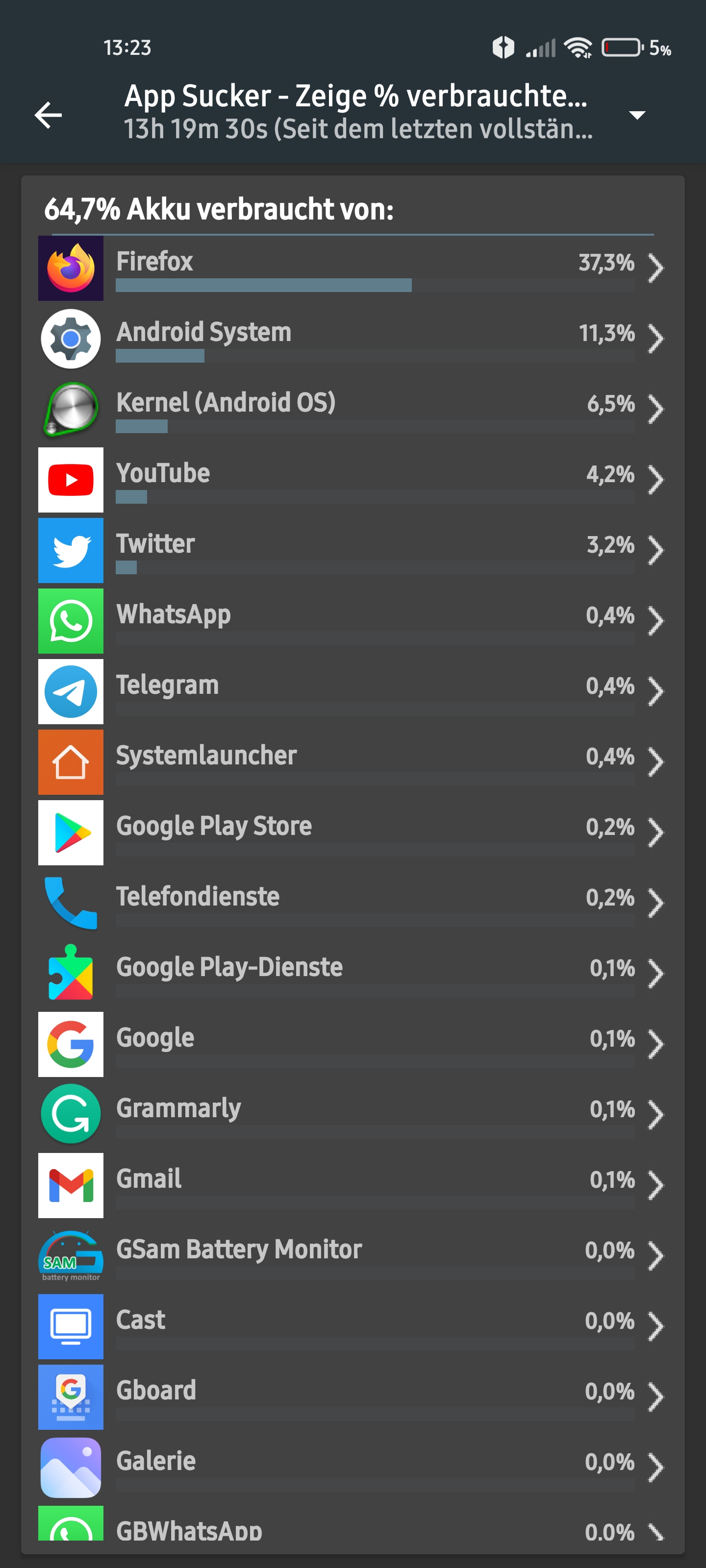This screenshot has width=706, height=1568.
Task: Show Gmail usage details
Action: 353,1186
